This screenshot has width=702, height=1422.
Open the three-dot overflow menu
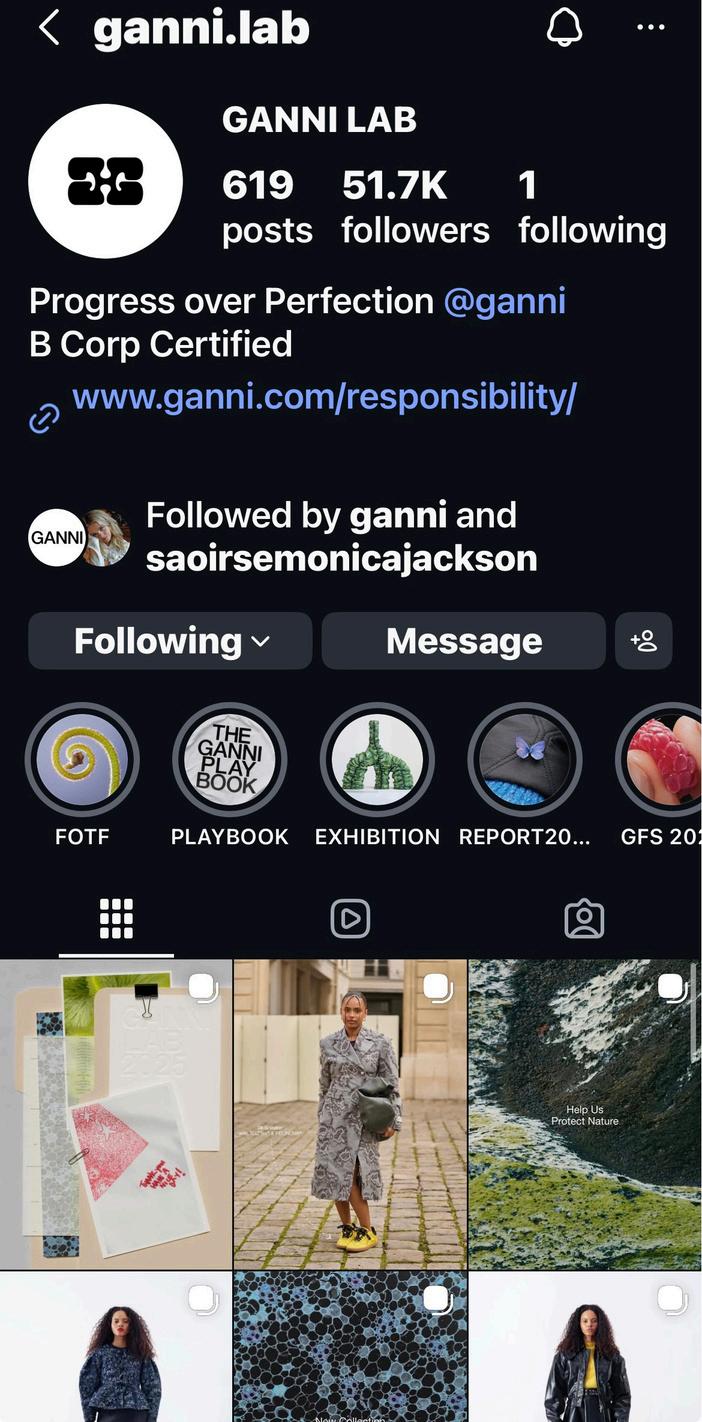pos(651,28)
